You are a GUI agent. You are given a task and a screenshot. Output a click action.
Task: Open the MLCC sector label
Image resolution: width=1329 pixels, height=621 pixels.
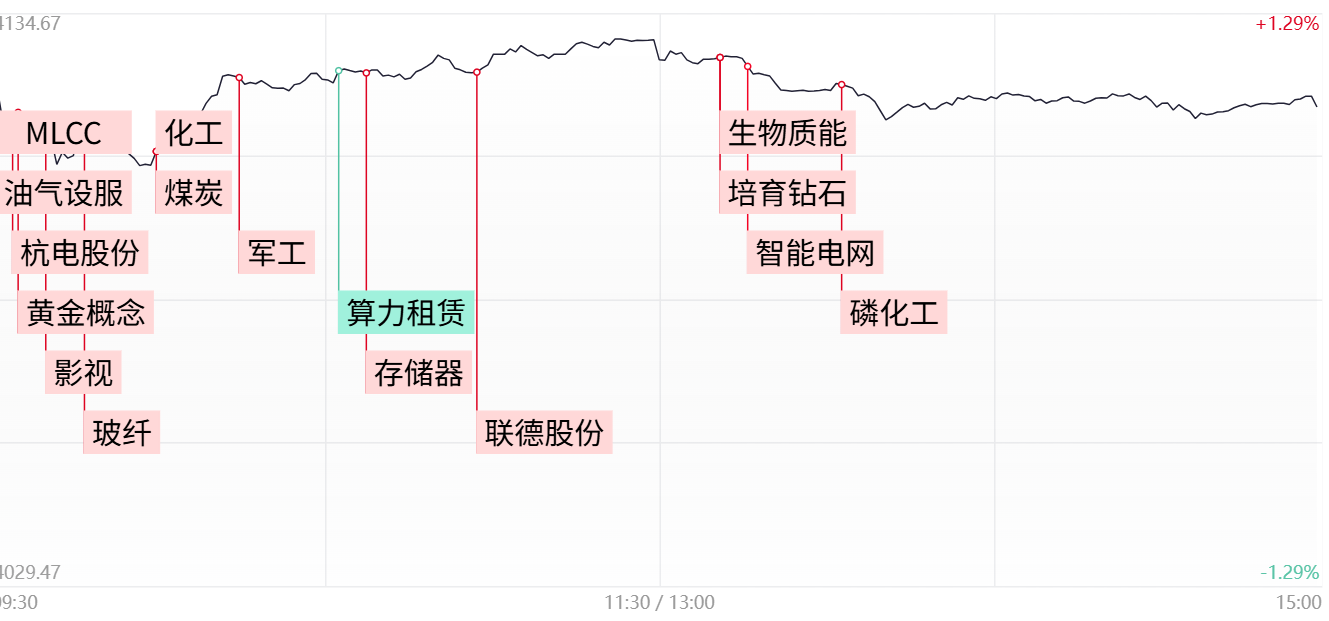point(64,133)
